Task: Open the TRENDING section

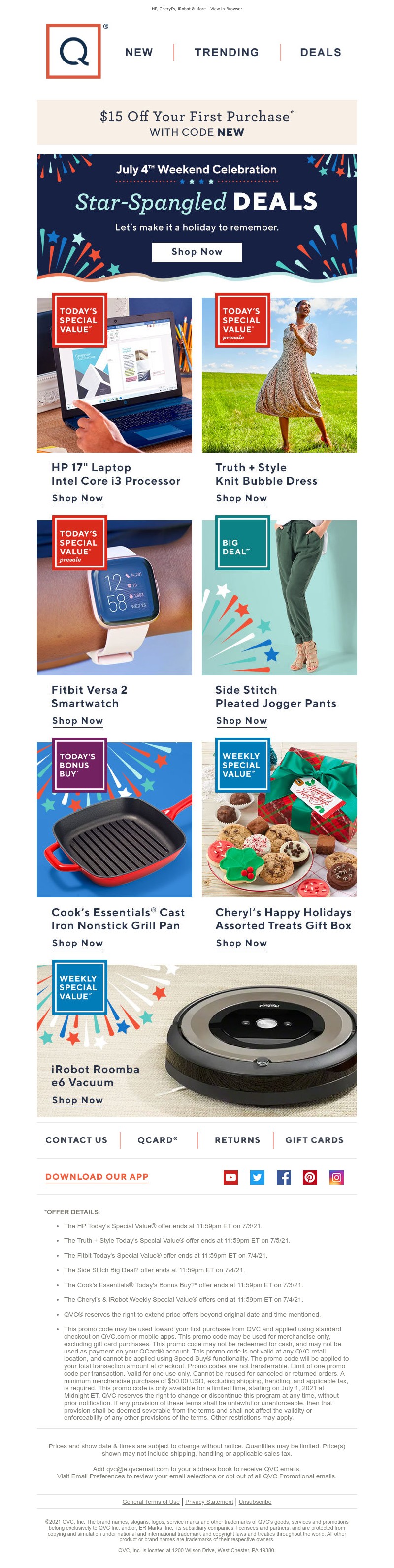Action: [227, 52]
